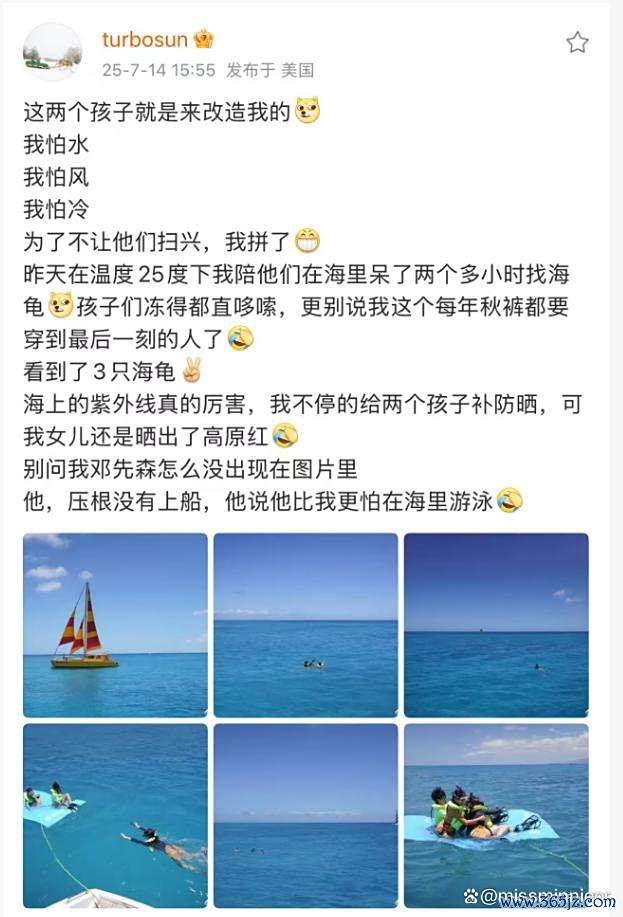623x917 pixels.
Task: Favorite this post with the star icon
Action: click(x=577, y=42)
